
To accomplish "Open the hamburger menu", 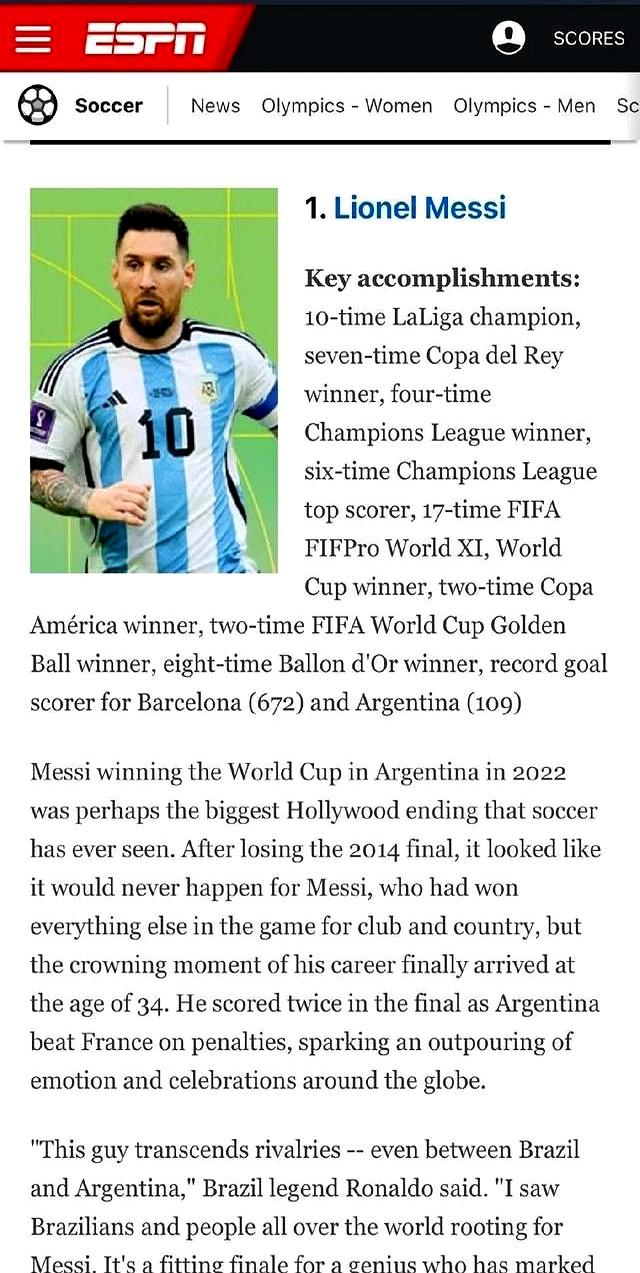I will click(x=33, y=39).
